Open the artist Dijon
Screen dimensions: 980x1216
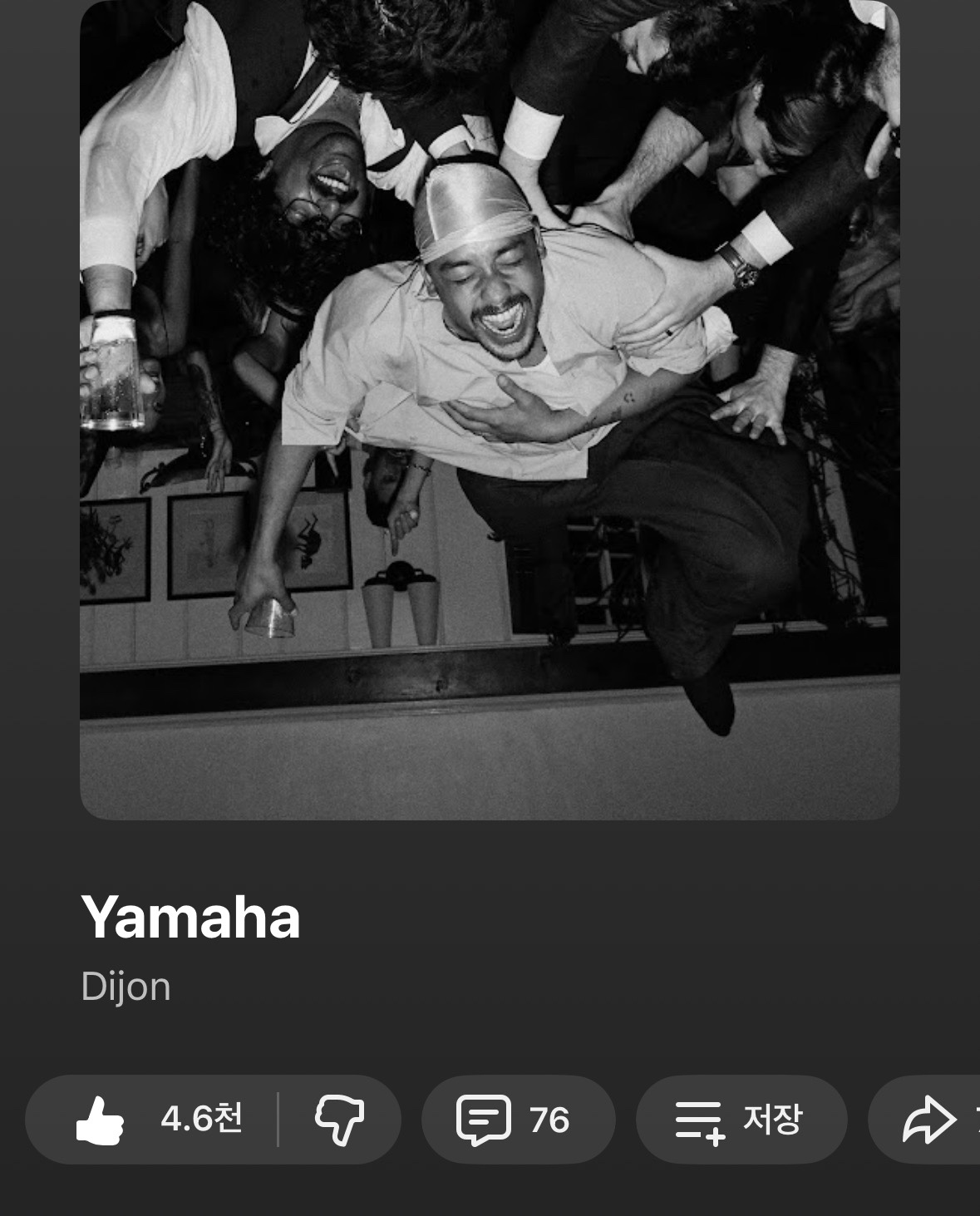point(126,987)
